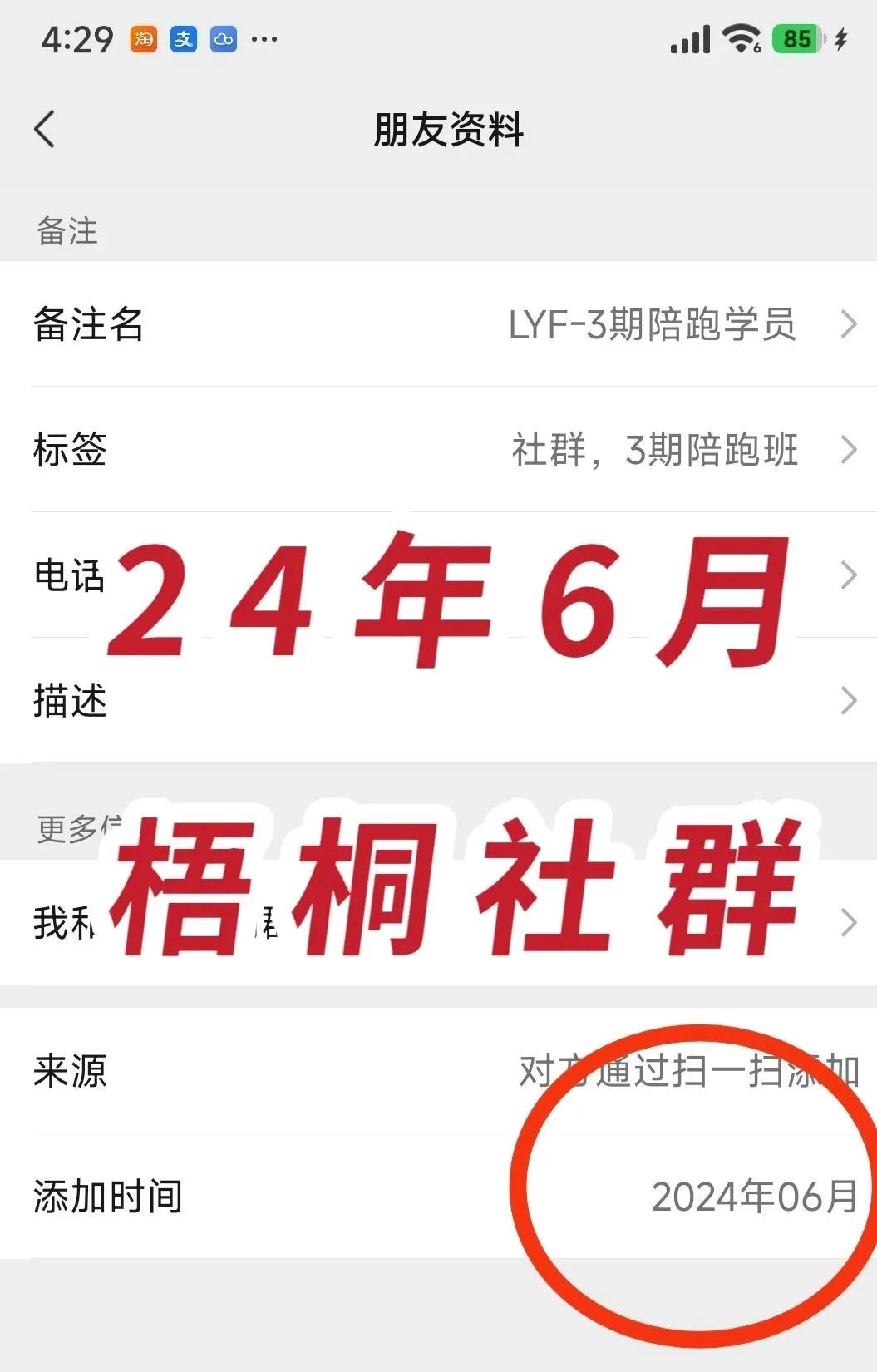Viewport: 877px width, 1372px height.
Task: Open the 电话 row arrow
Action: tap(847, 575)
